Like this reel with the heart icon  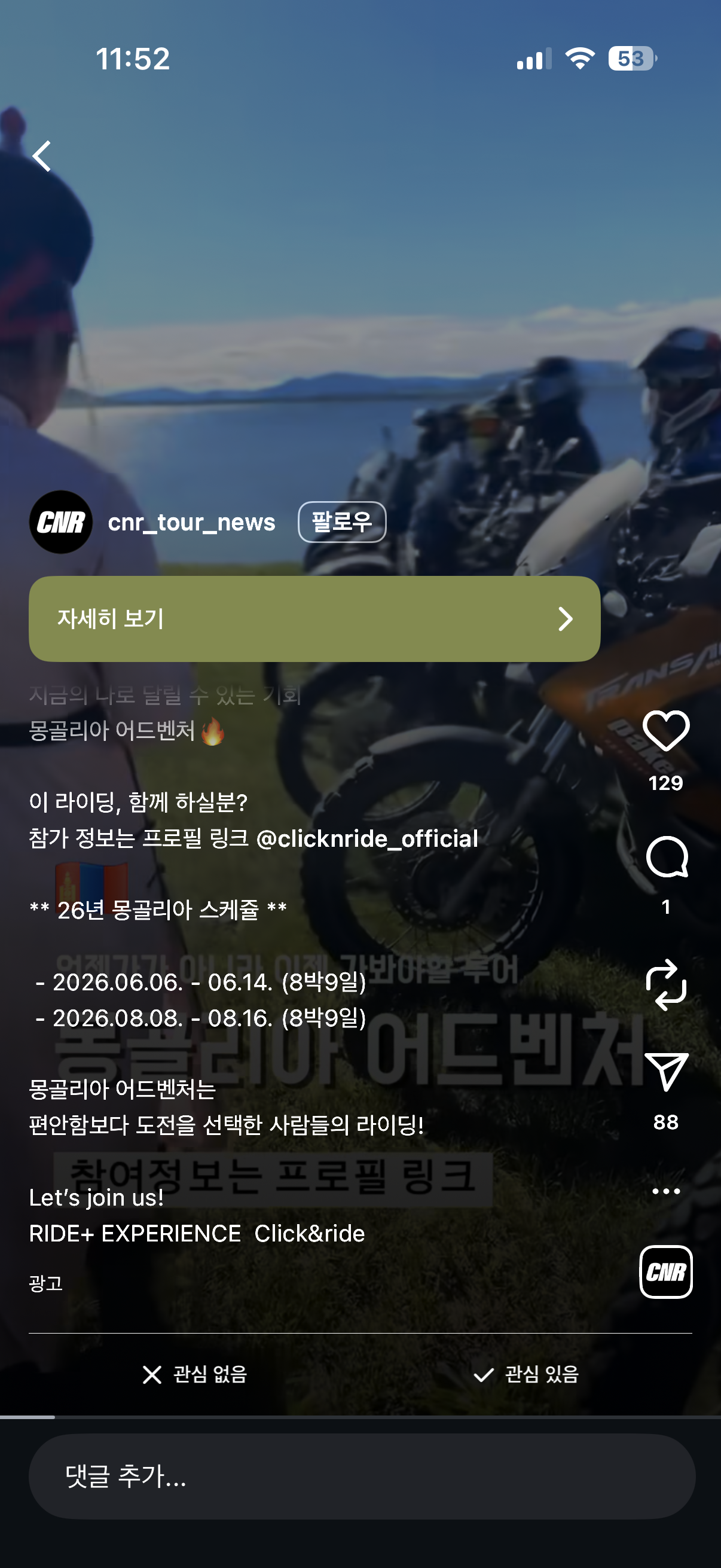[665, 730]
